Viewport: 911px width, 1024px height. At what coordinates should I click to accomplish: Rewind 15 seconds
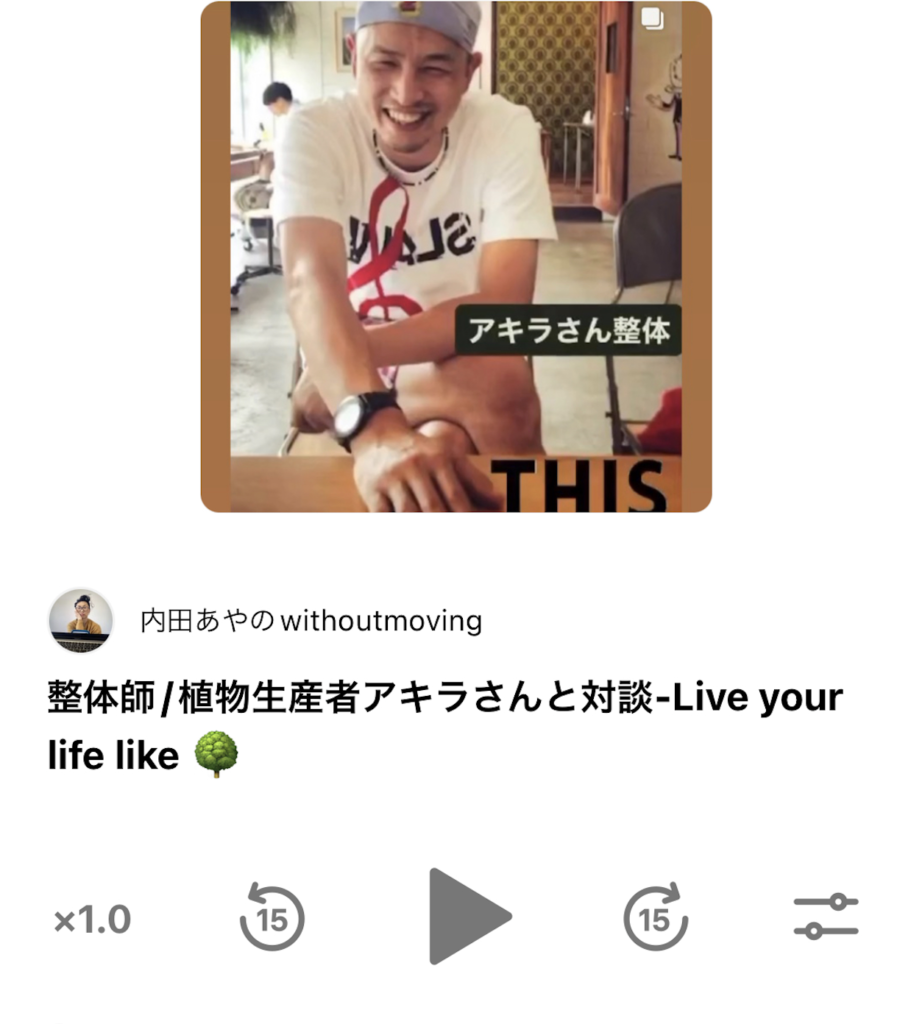click(x=272, y=916)
